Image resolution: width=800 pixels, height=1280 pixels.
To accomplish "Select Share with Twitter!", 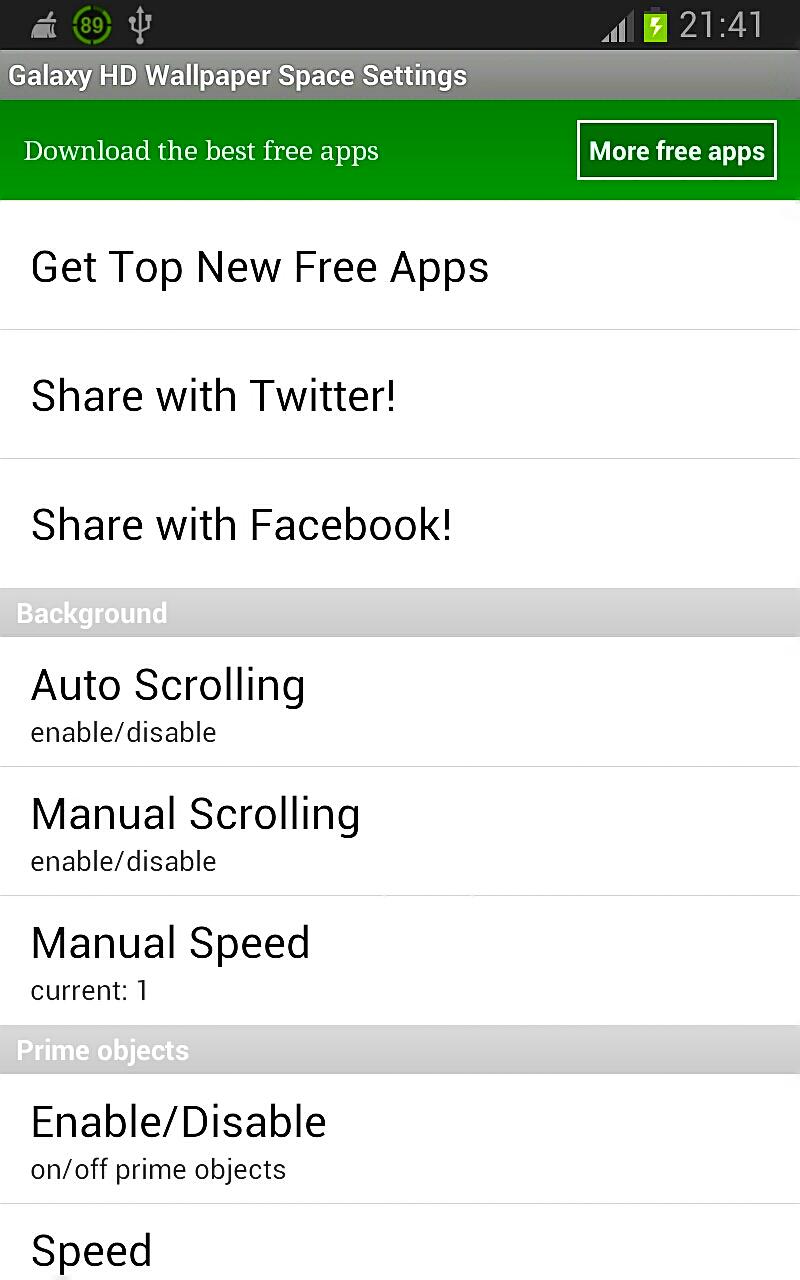I will [400, 395].
